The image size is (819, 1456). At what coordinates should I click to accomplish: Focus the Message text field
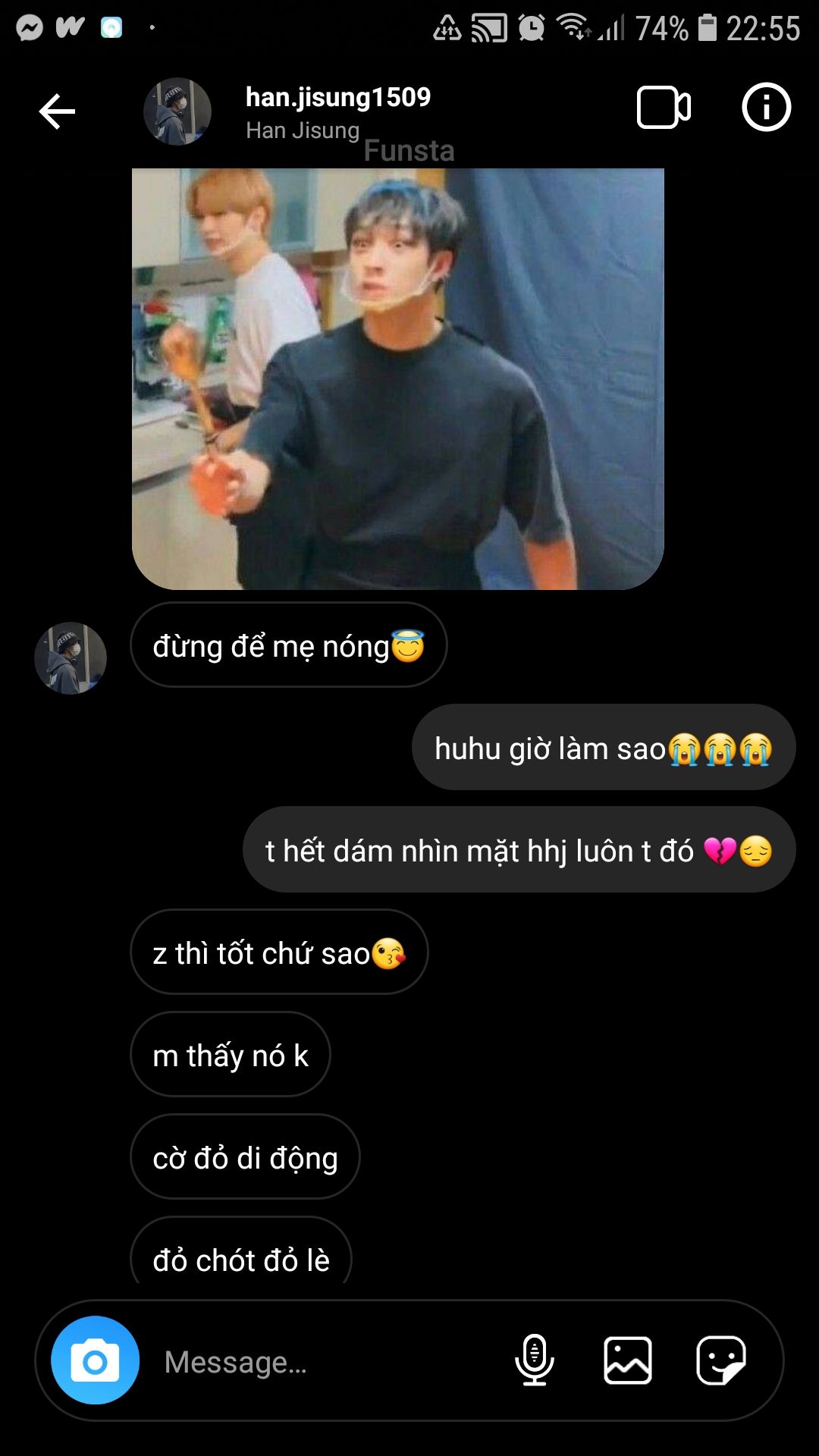click(x=326, y=1362)
